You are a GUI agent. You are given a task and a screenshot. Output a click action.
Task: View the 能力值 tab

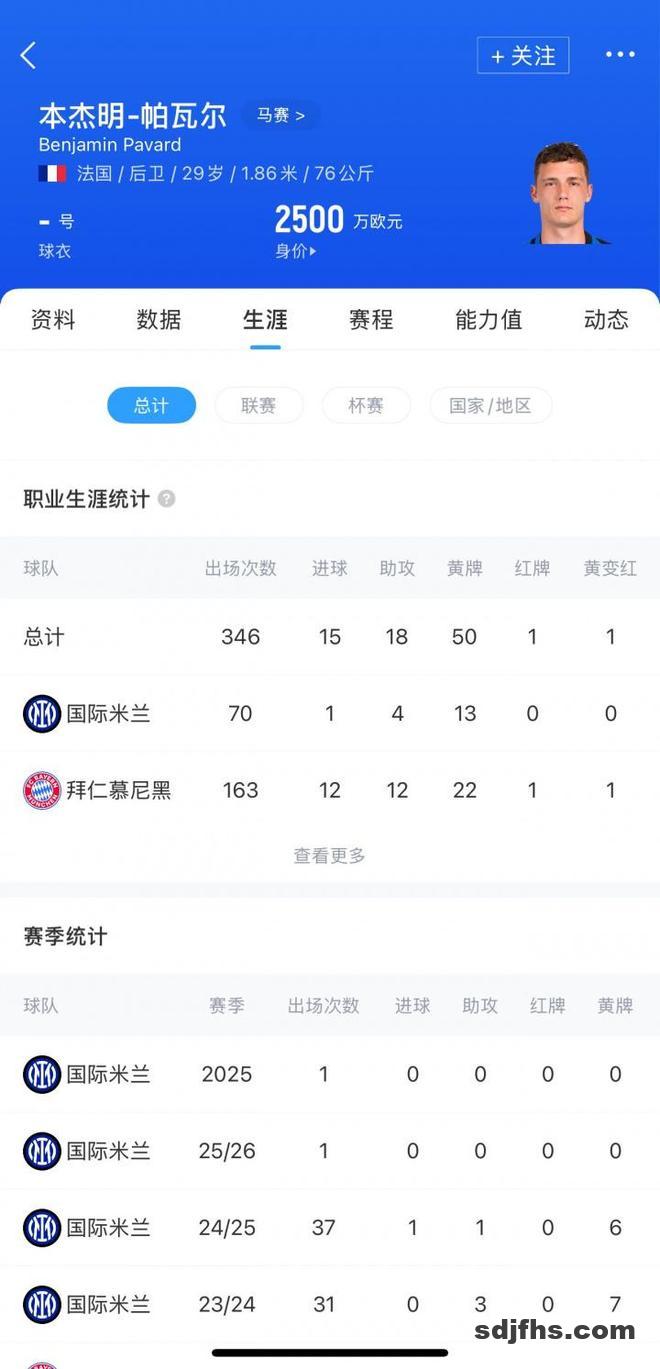click(488, 320)
